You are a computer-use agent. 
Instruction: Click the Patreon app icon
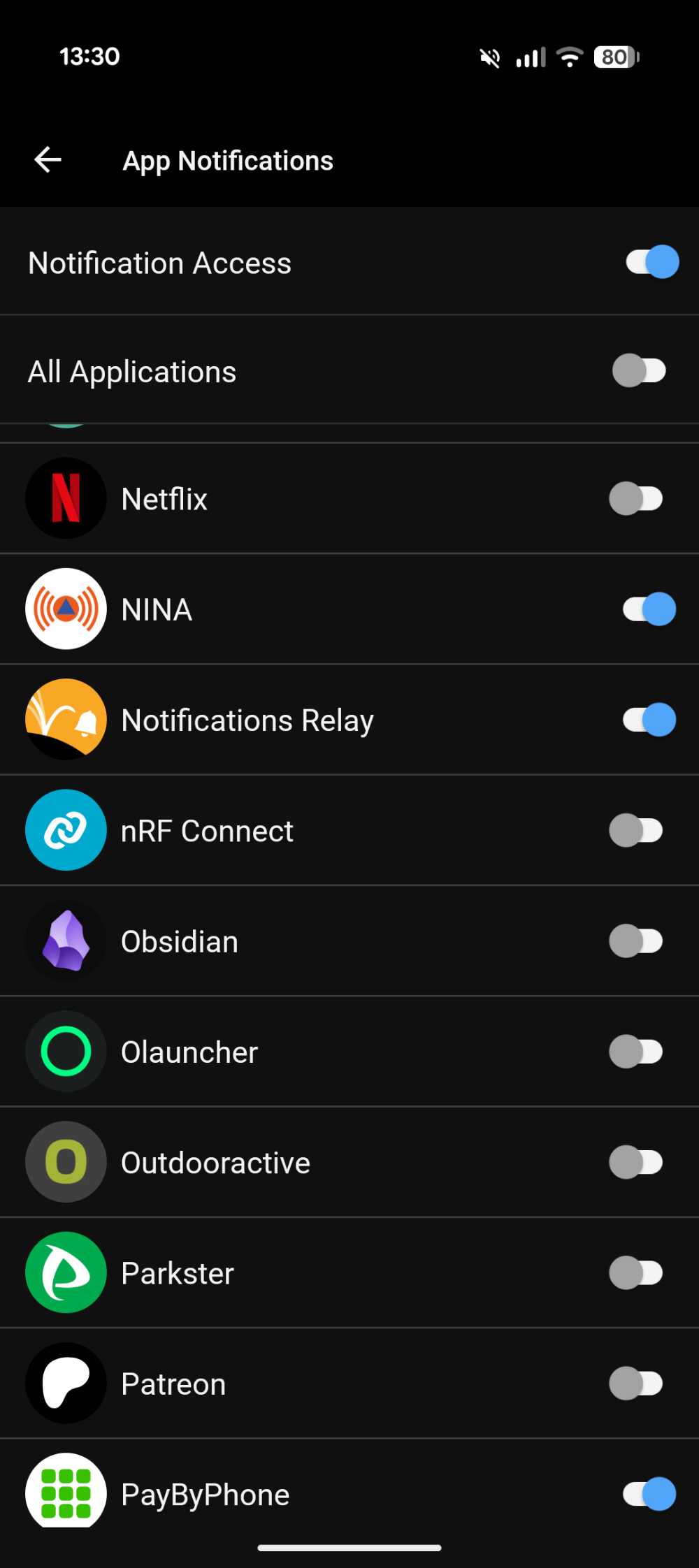click(65, 1383)
